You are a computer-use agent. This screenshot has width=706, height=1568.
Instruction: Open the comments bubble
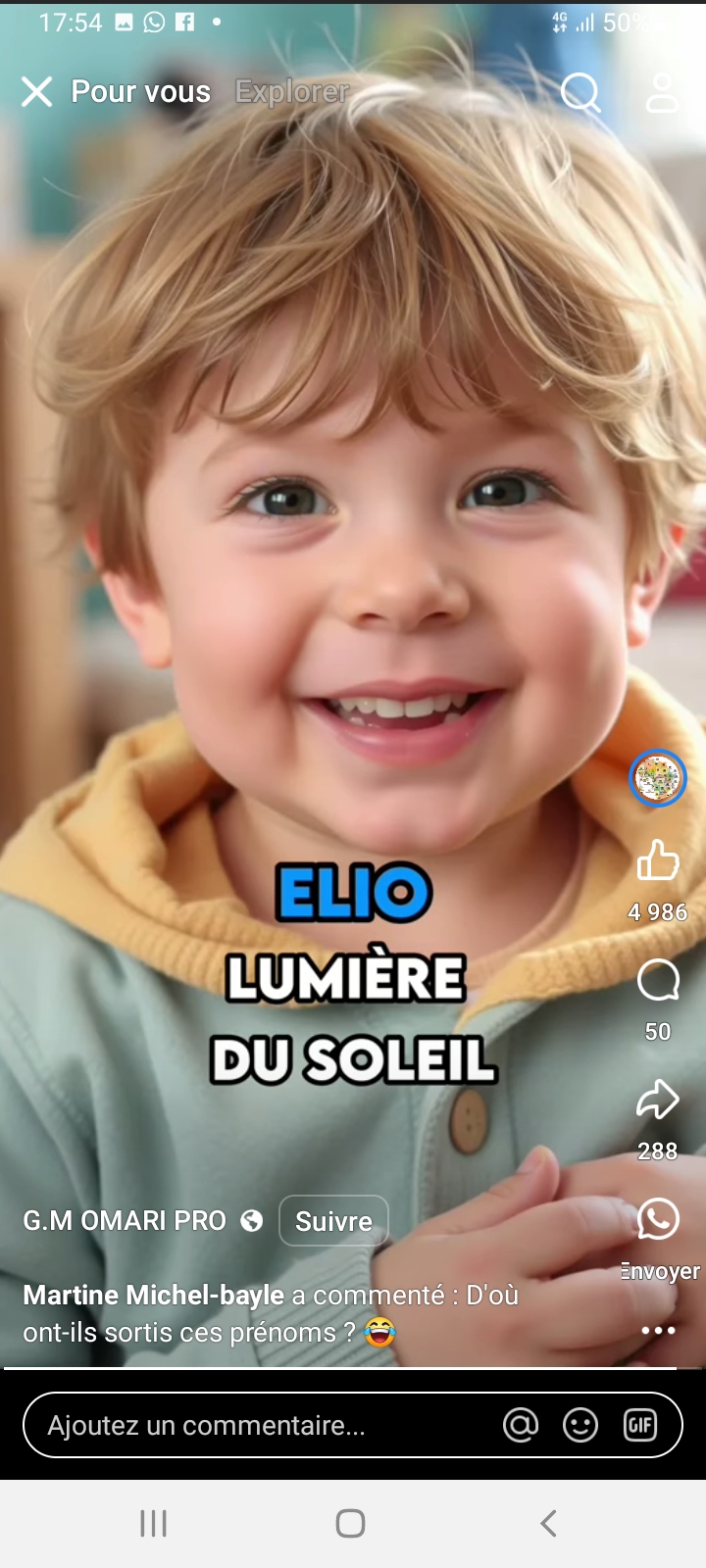click(658, 980)
